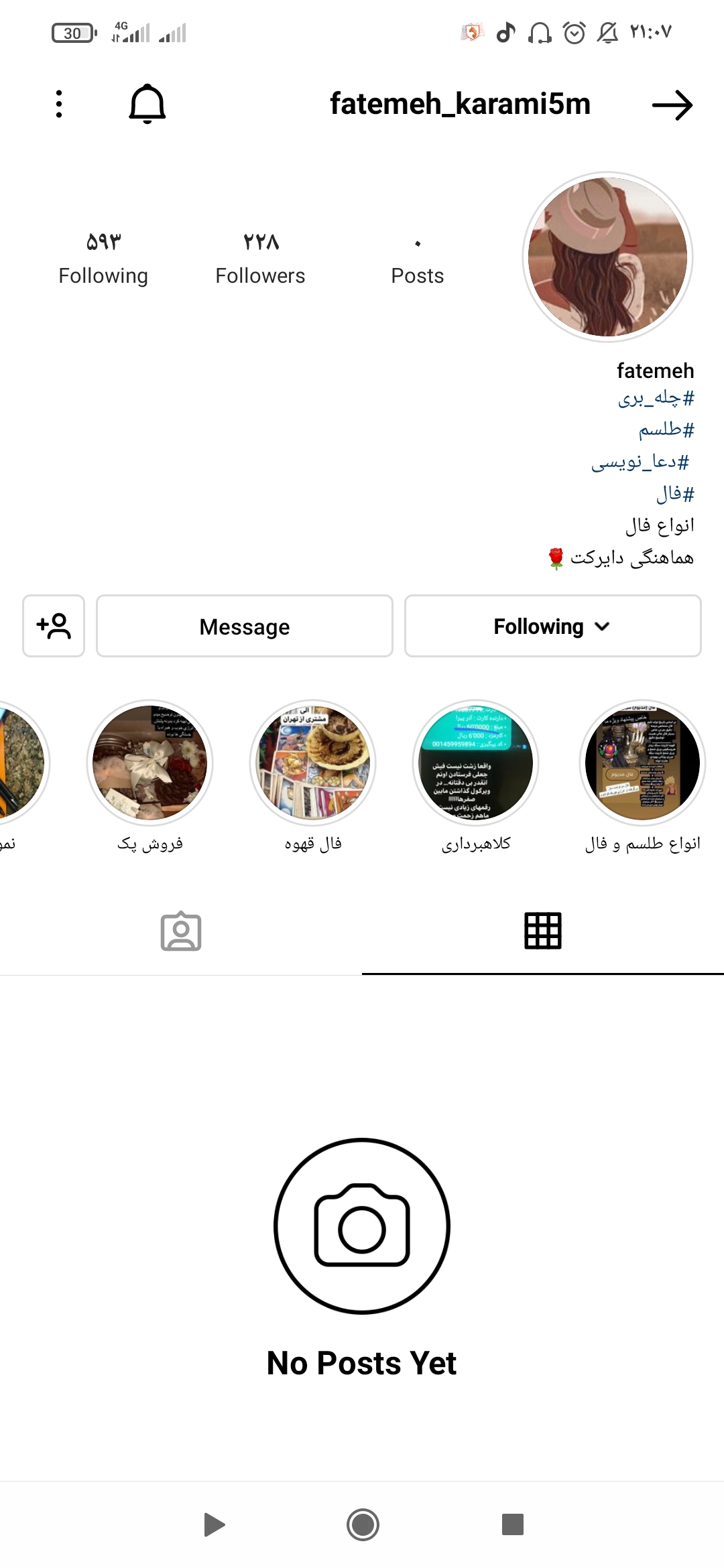Tap the system home circle button

363,1524
